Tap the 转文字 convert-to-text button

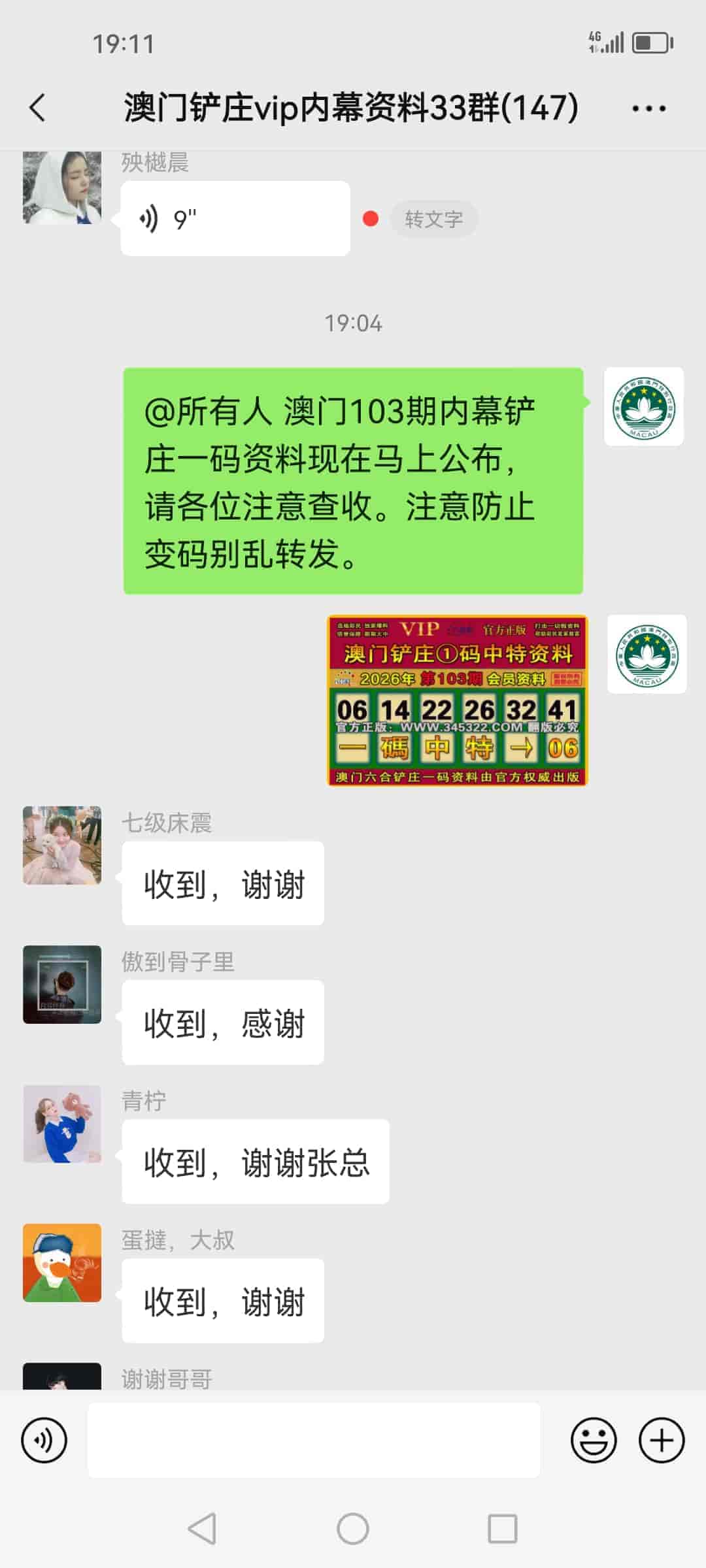[433, 219]
